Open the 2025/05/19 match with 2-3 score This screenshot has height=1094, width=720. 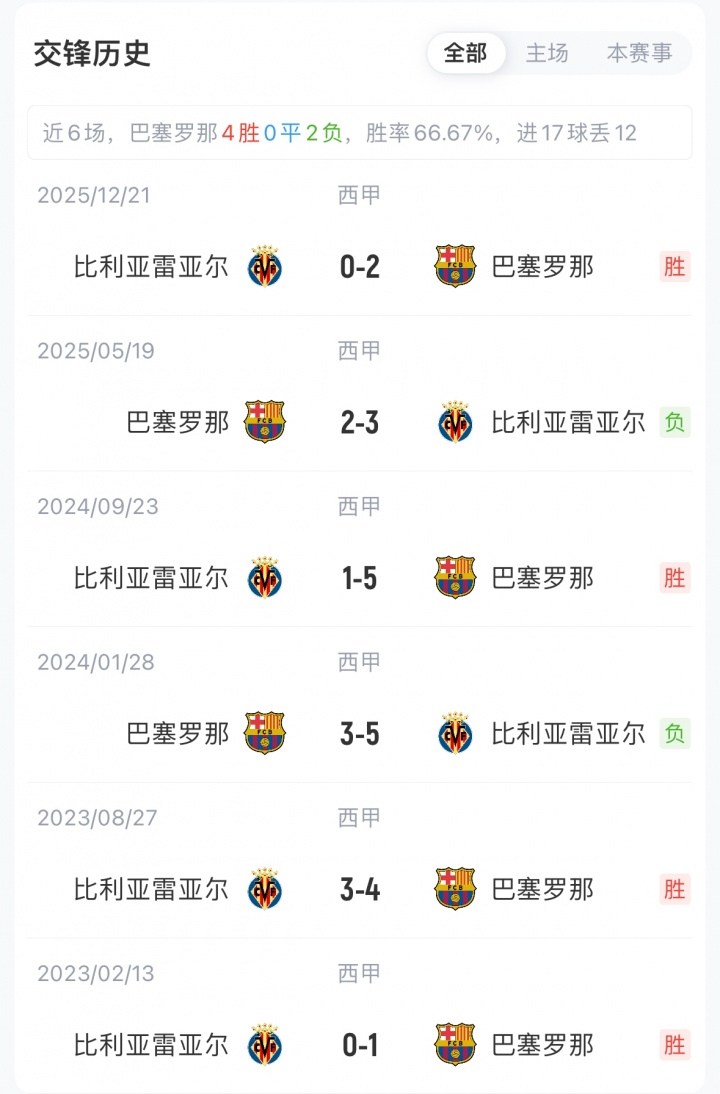(360, 422)
